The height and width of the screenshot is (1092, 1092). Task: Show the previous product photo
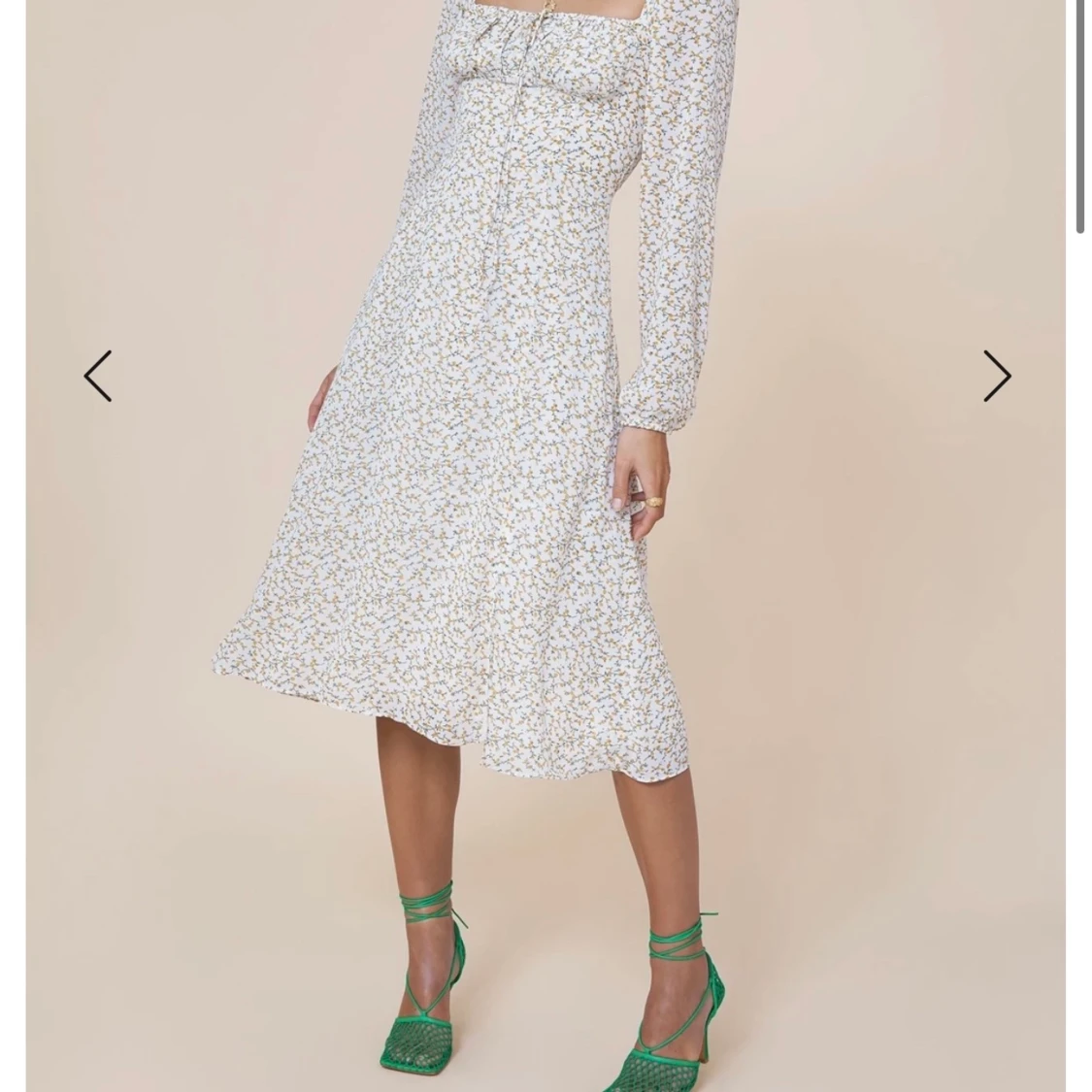tap(97, 376)
